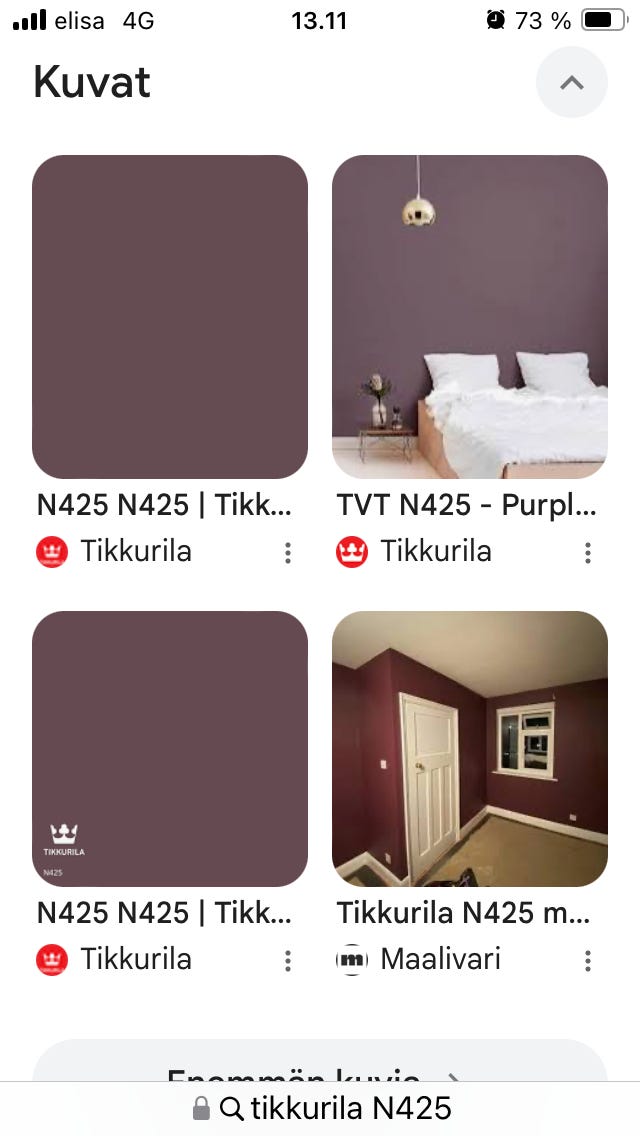Open options for the TVT N425 result

click(588, 553)
